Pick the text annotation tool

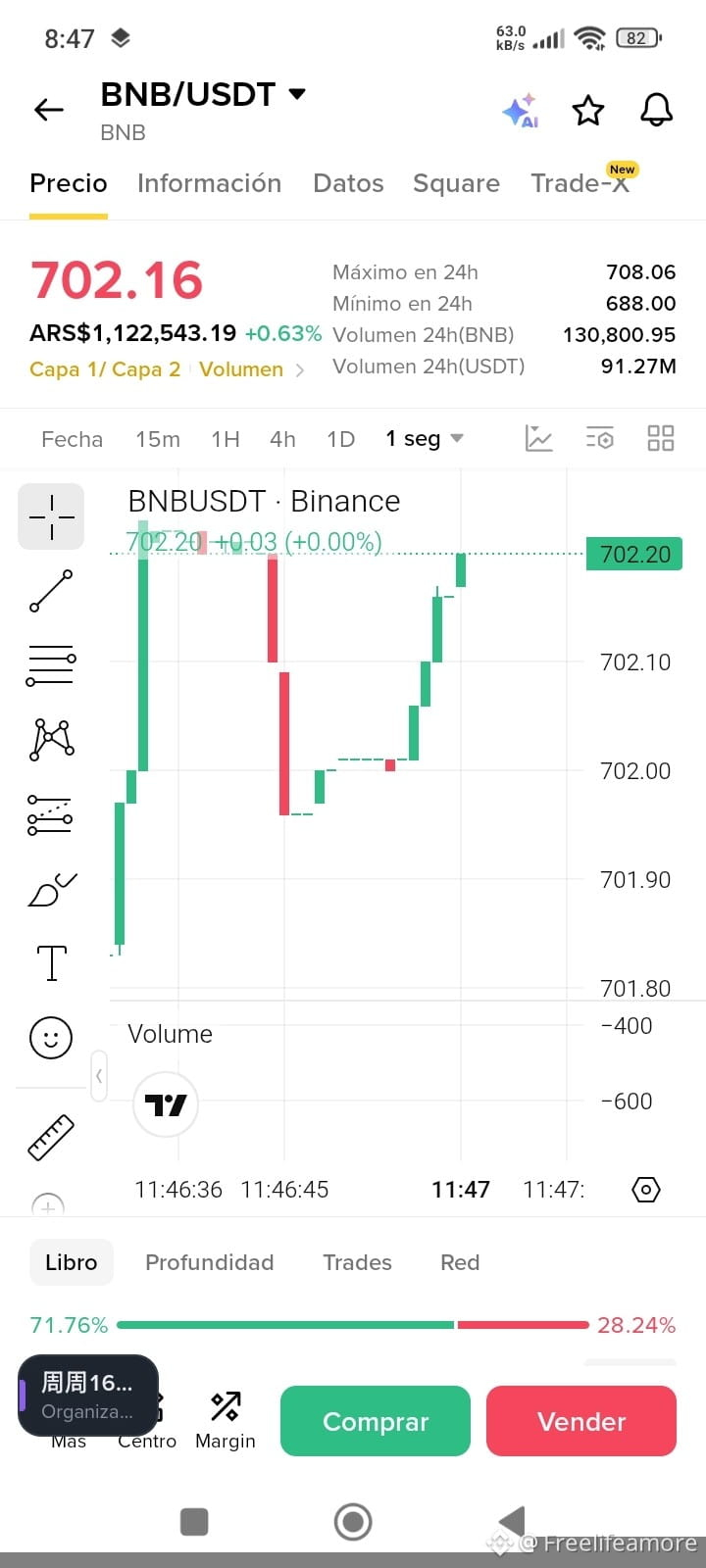51,962
